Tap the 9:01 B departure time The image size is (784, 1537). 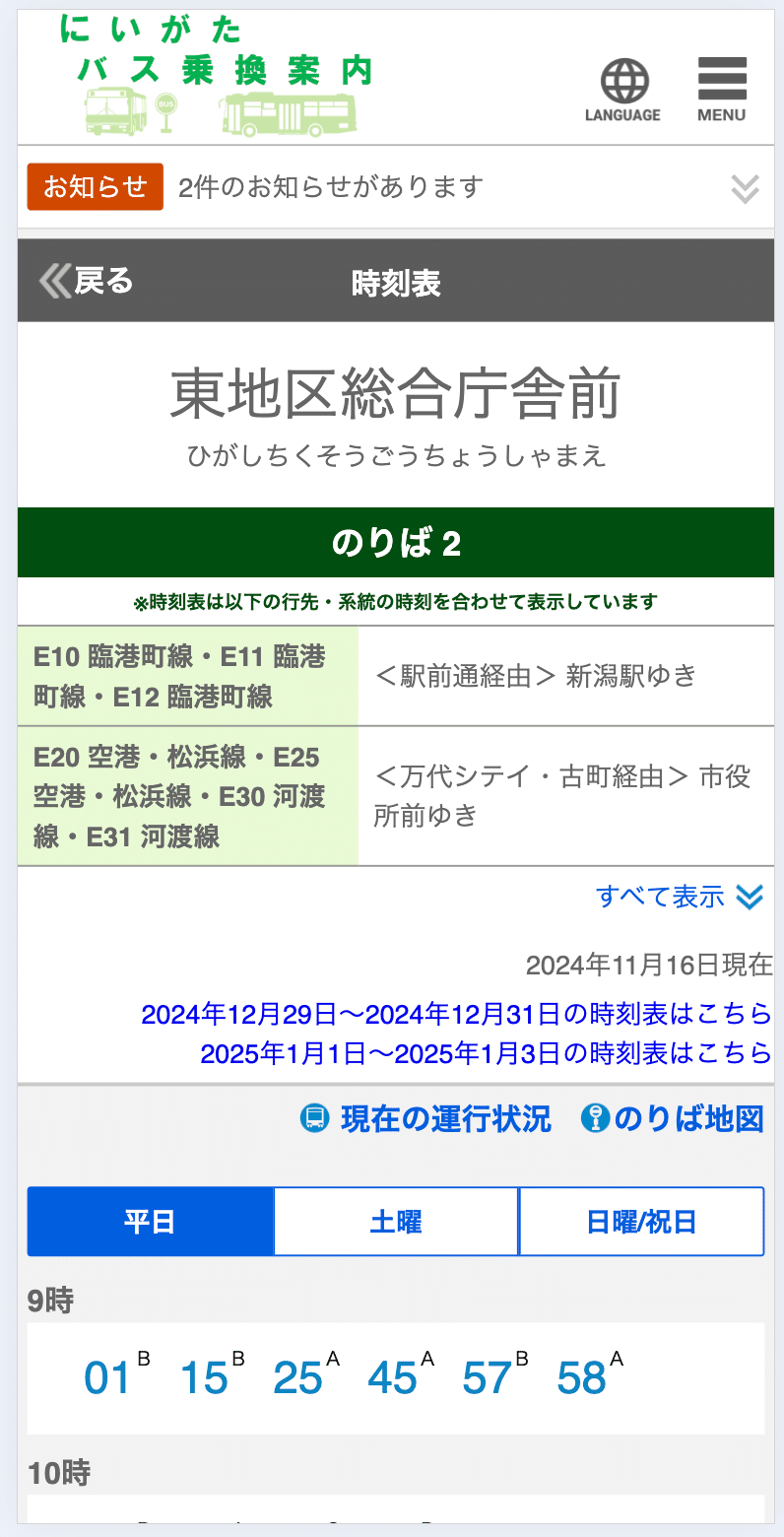pos(108,1378)
